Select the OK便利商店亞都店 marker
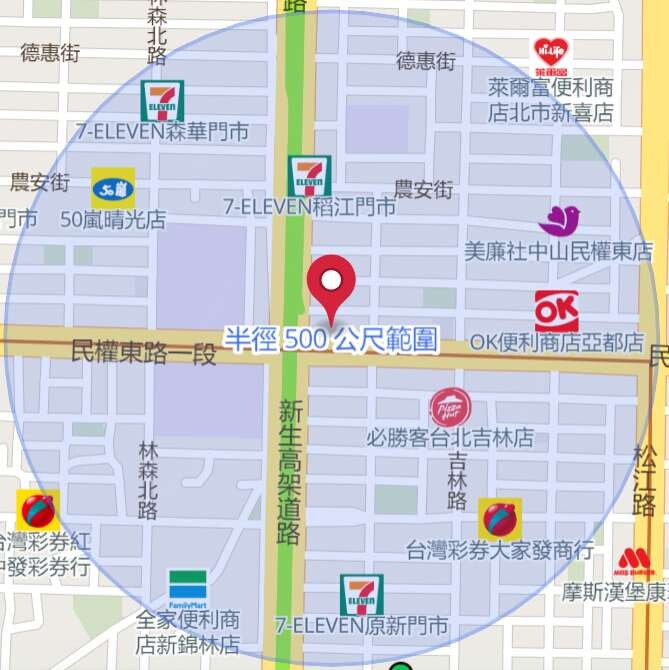Image resolution: width=669 pixels, height=670 pixels. (x=556, y=311)
